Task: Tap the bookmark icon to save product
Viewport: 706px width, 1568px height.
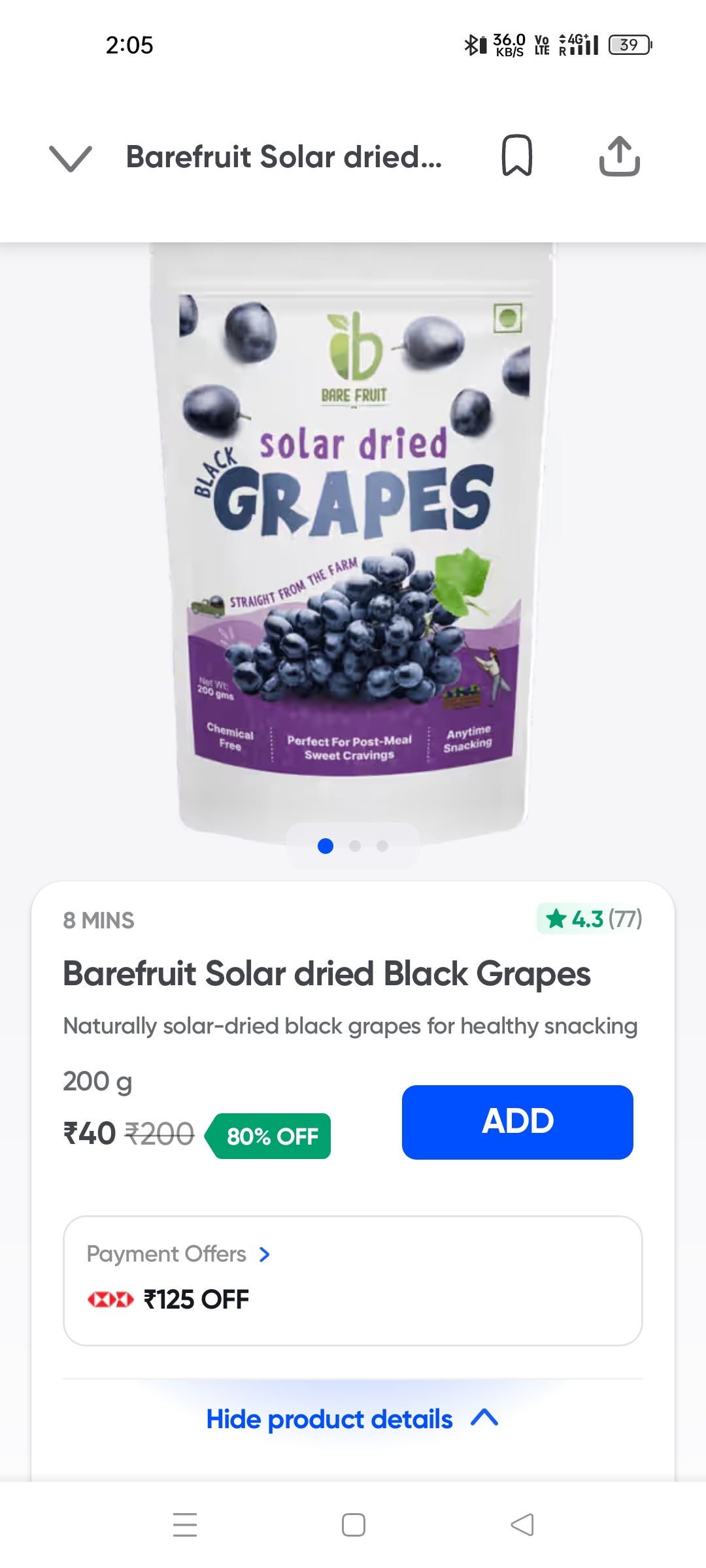Action: [518, 155]
